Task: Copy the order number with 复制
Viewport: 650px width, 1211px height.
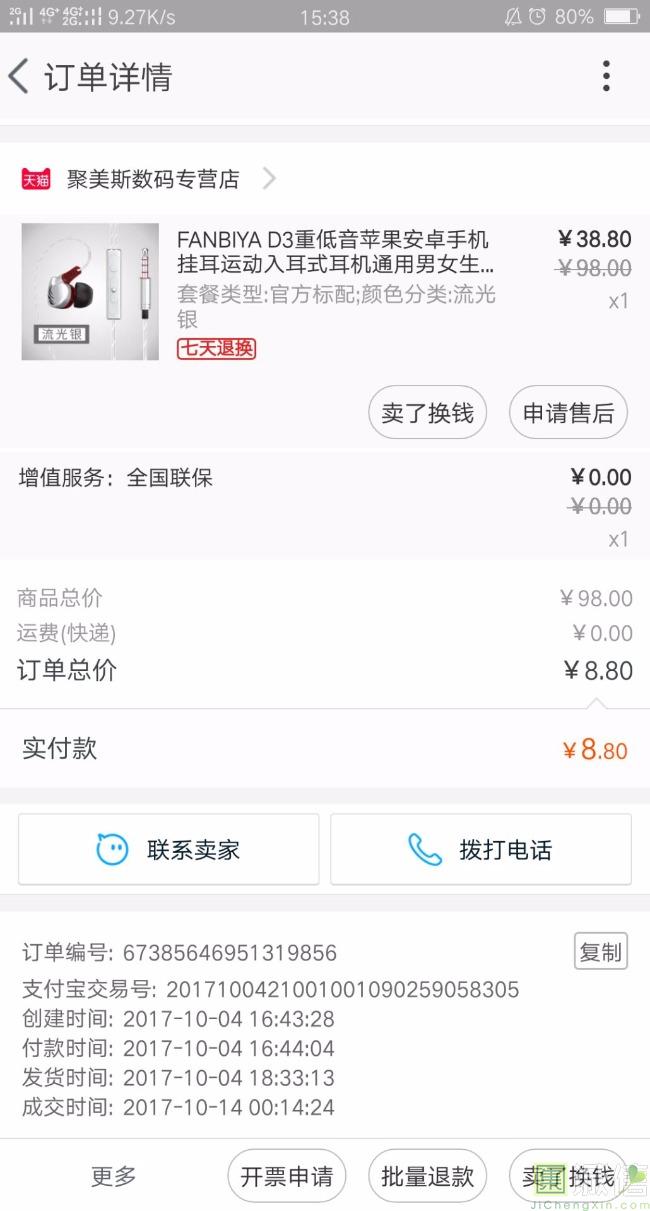Action: click(x=600, y=952)
